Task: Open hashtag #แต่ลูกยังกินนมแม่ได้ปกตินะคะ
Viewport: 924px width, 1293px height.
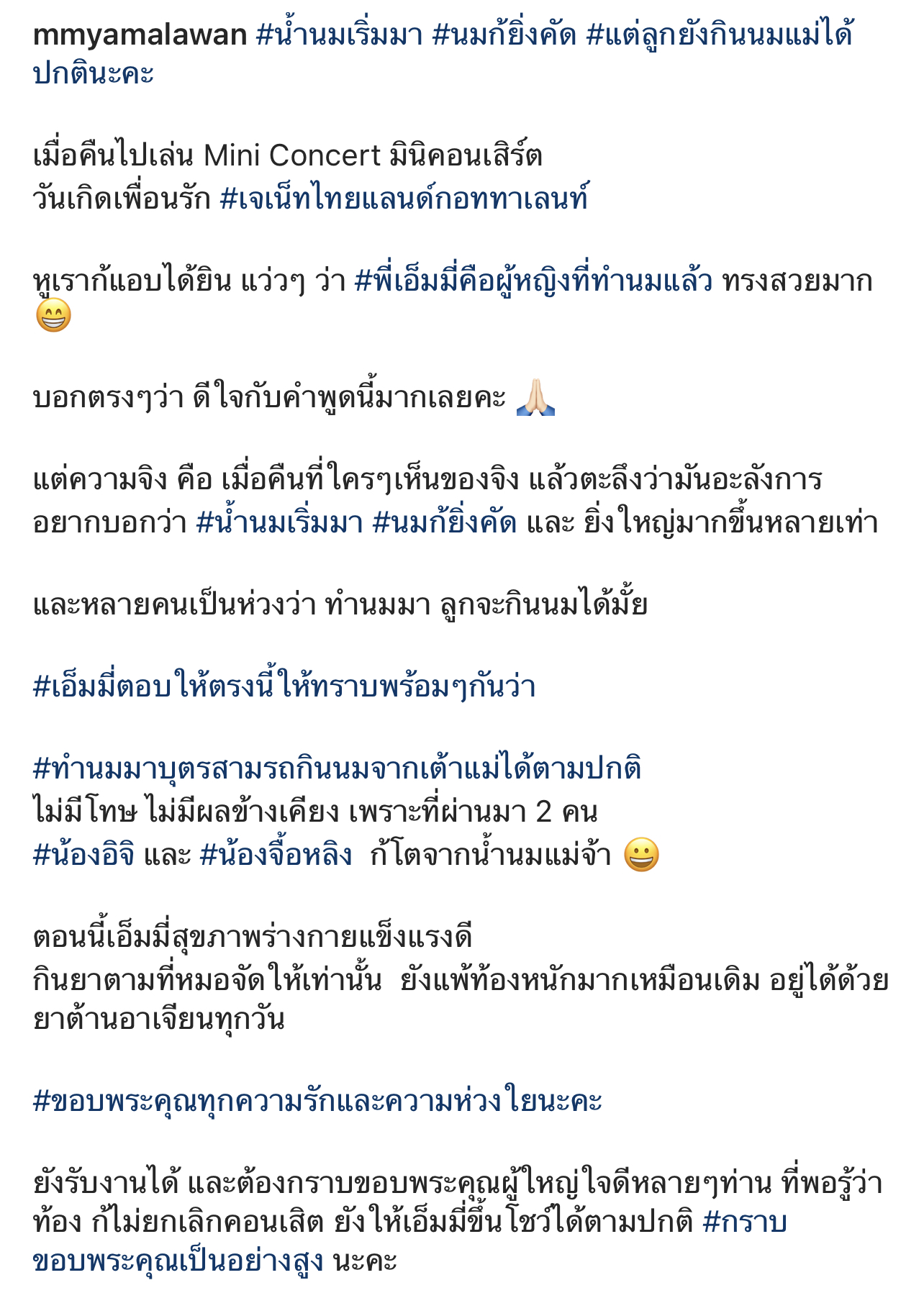Action: coord(720,35)
